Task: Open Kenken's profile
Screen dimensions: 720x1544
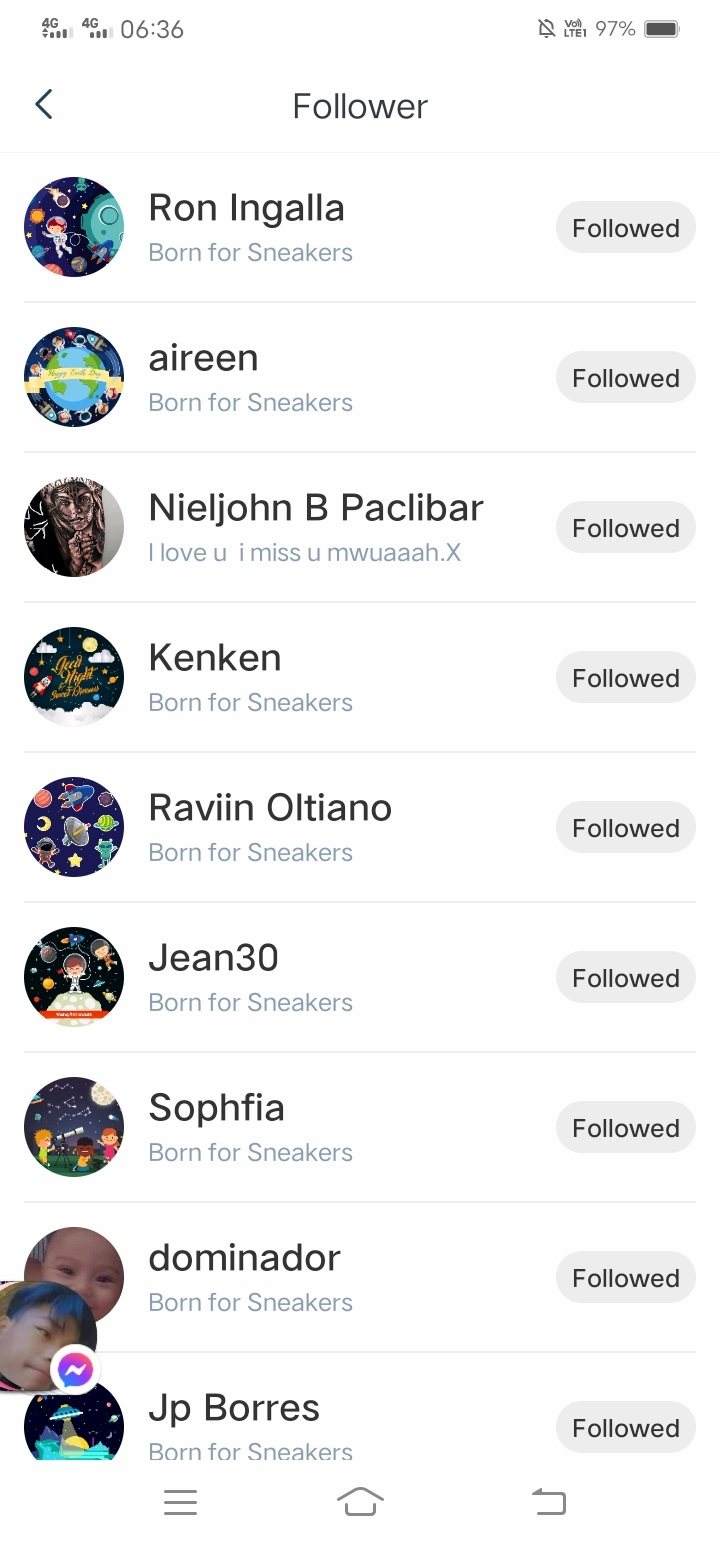Action: 214,659
